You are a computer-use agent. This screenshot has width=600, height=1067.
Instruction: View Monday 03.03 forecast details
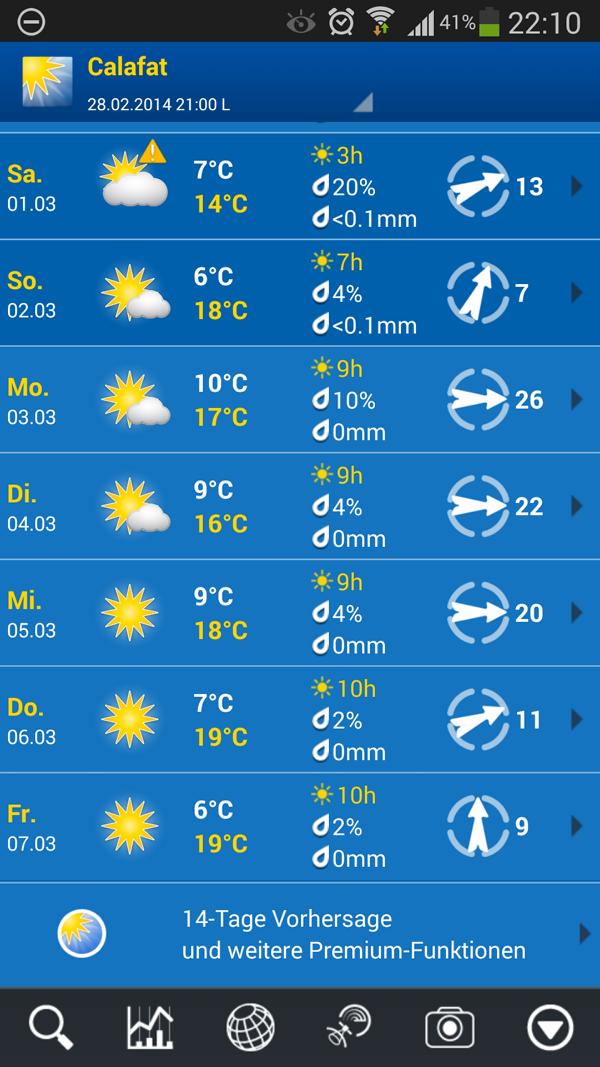pyautogui.click(x=300, y=400)
